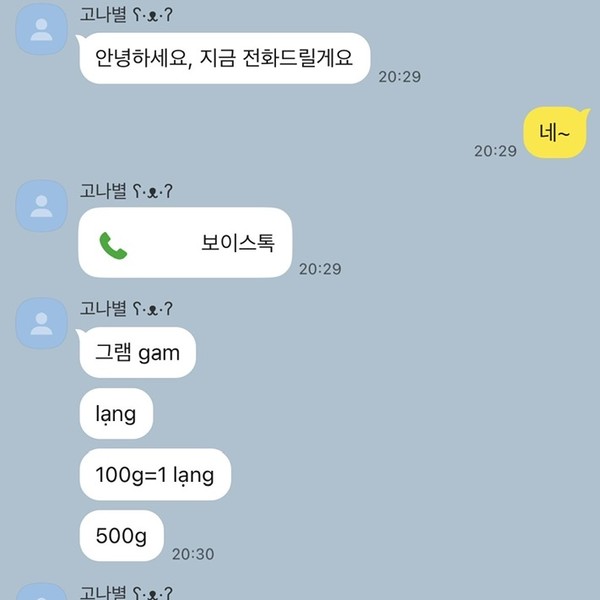The height and width of the screenshot is (600, 600).
Task: Open profile avatar beside the 보이스톡 bubble
Action: click(41, 206)
